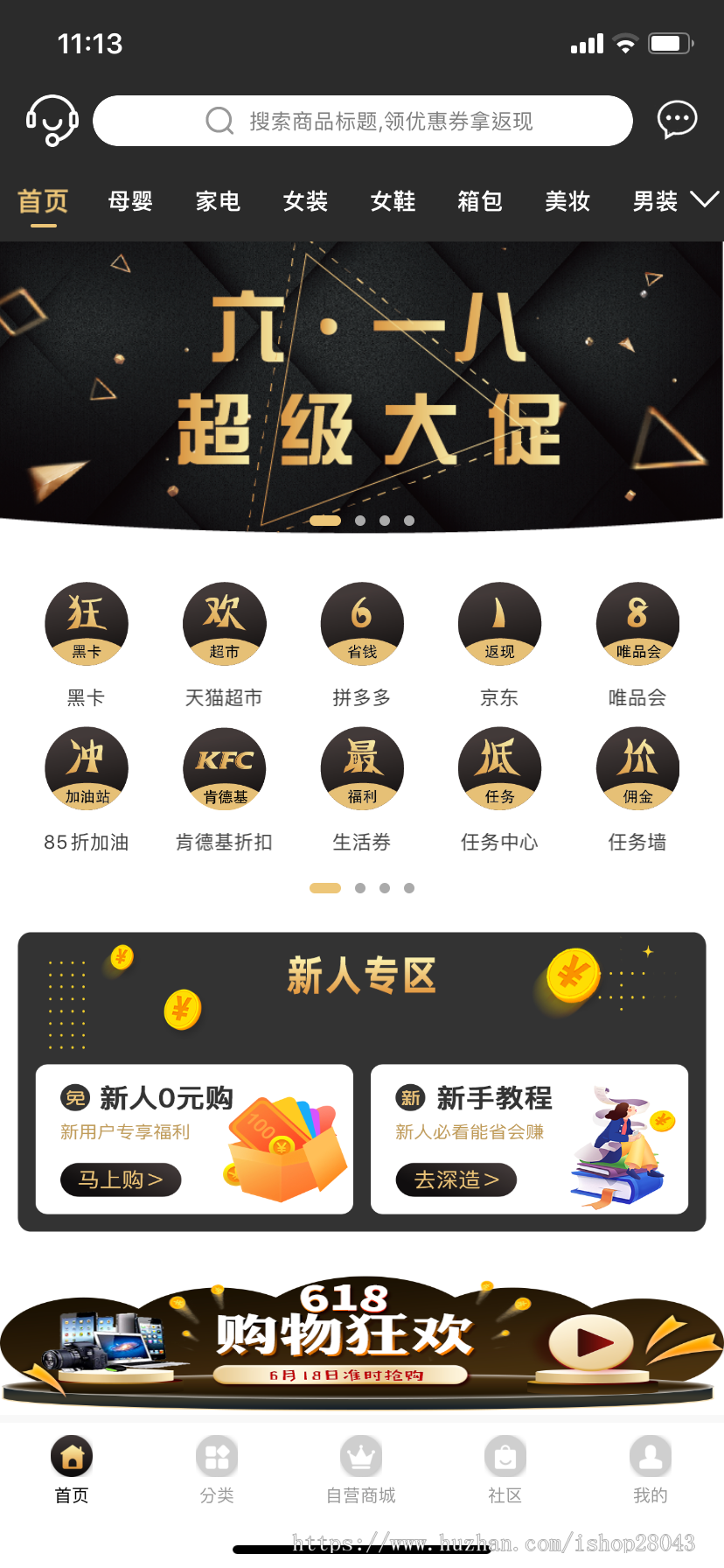This screenshot has width=724, height=1568.
Task: Expand the category menu via down chevron
Action: [705, 200]
